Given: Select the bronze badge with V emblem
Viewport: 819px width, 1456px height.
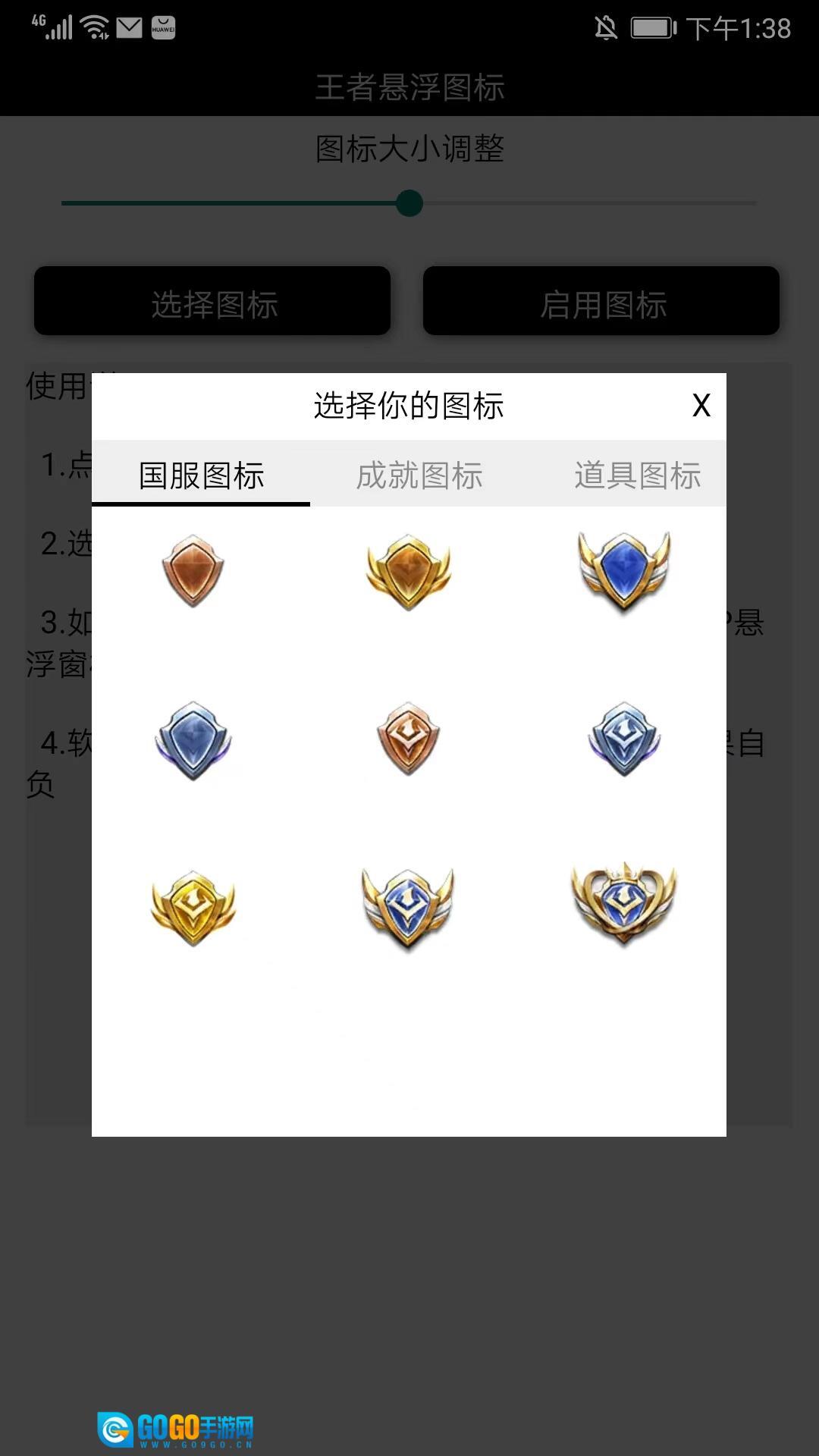Looking at the screenshot, I should [x=409, y=739].
